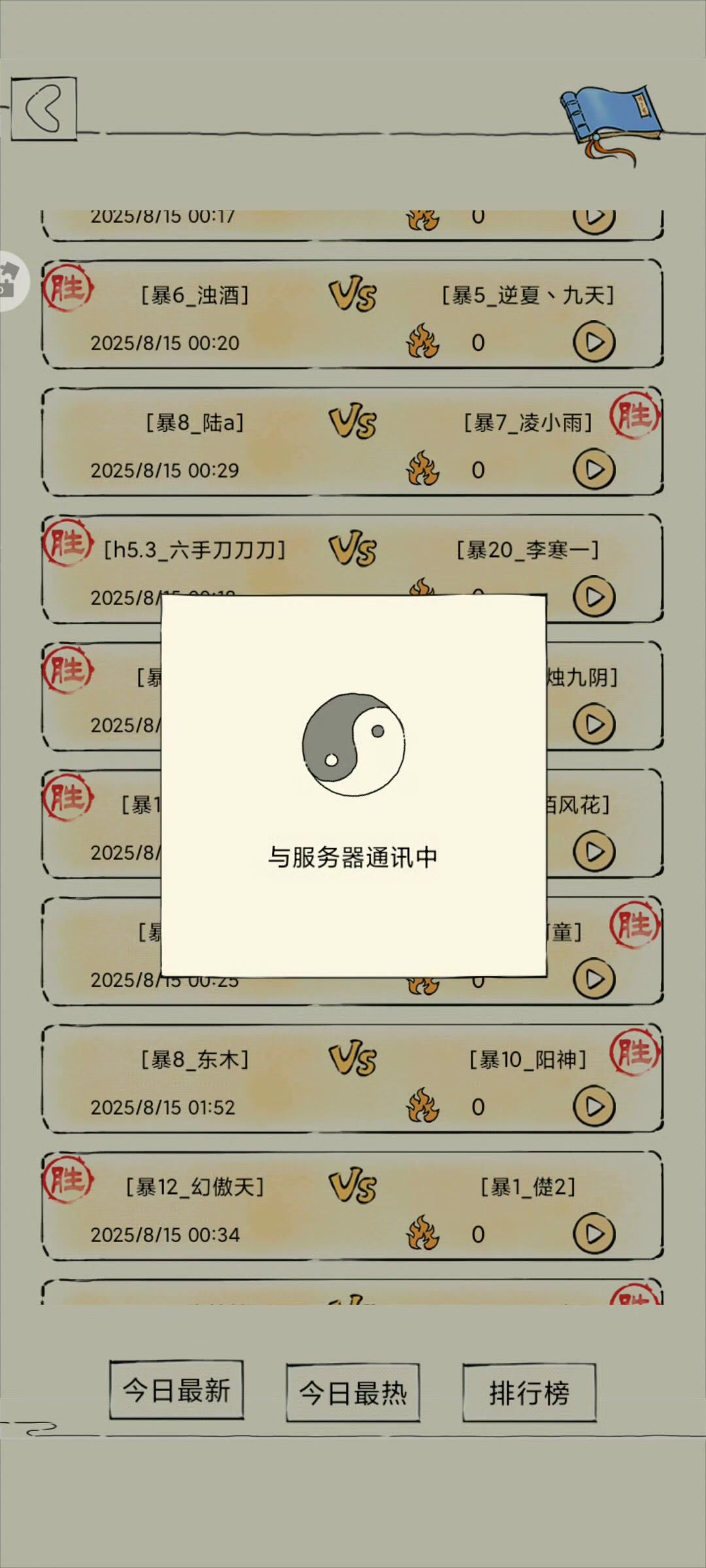The image size is (706, 1568).
Task: Play the replay against 风花
Action: pyautogui.click(x=594, y=851)
